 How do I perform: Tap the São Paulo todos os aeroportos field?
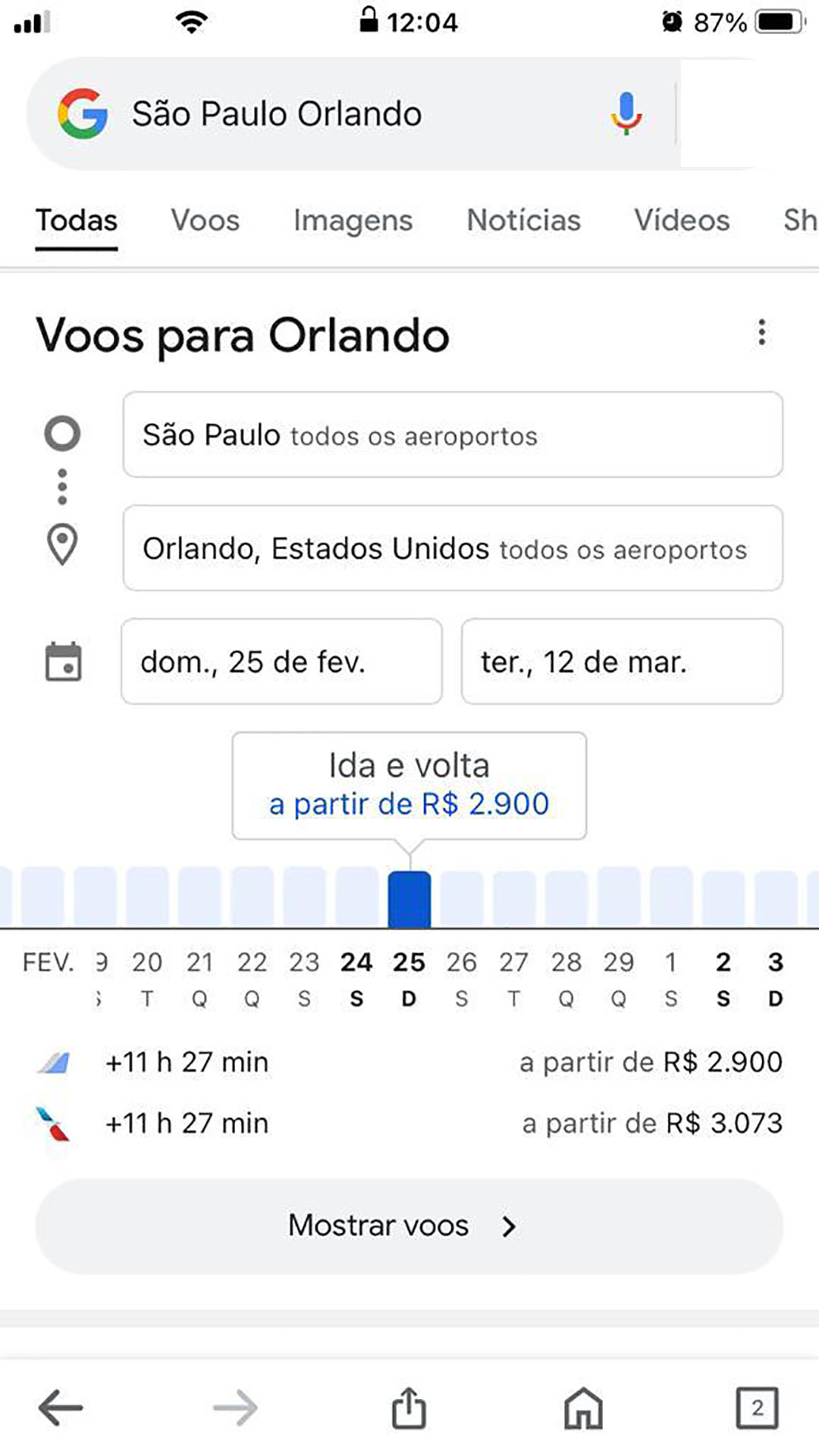(x=452, y=435)
